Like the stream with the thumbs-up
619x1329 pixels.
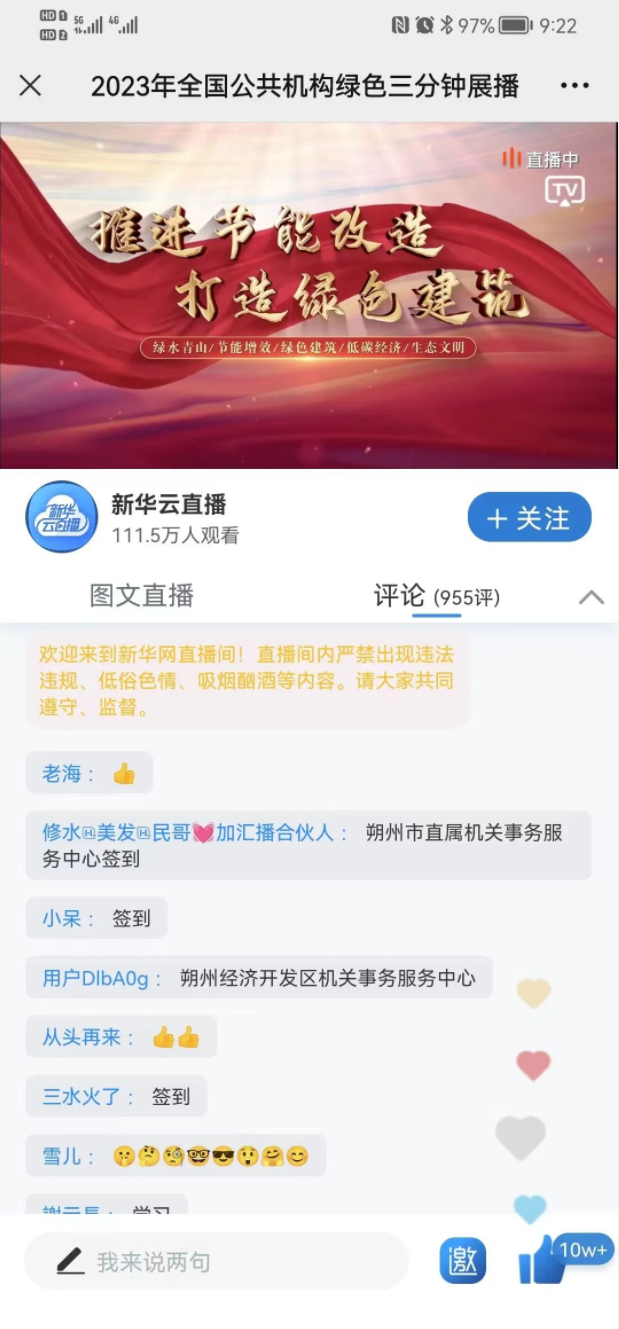[542, 1260]
